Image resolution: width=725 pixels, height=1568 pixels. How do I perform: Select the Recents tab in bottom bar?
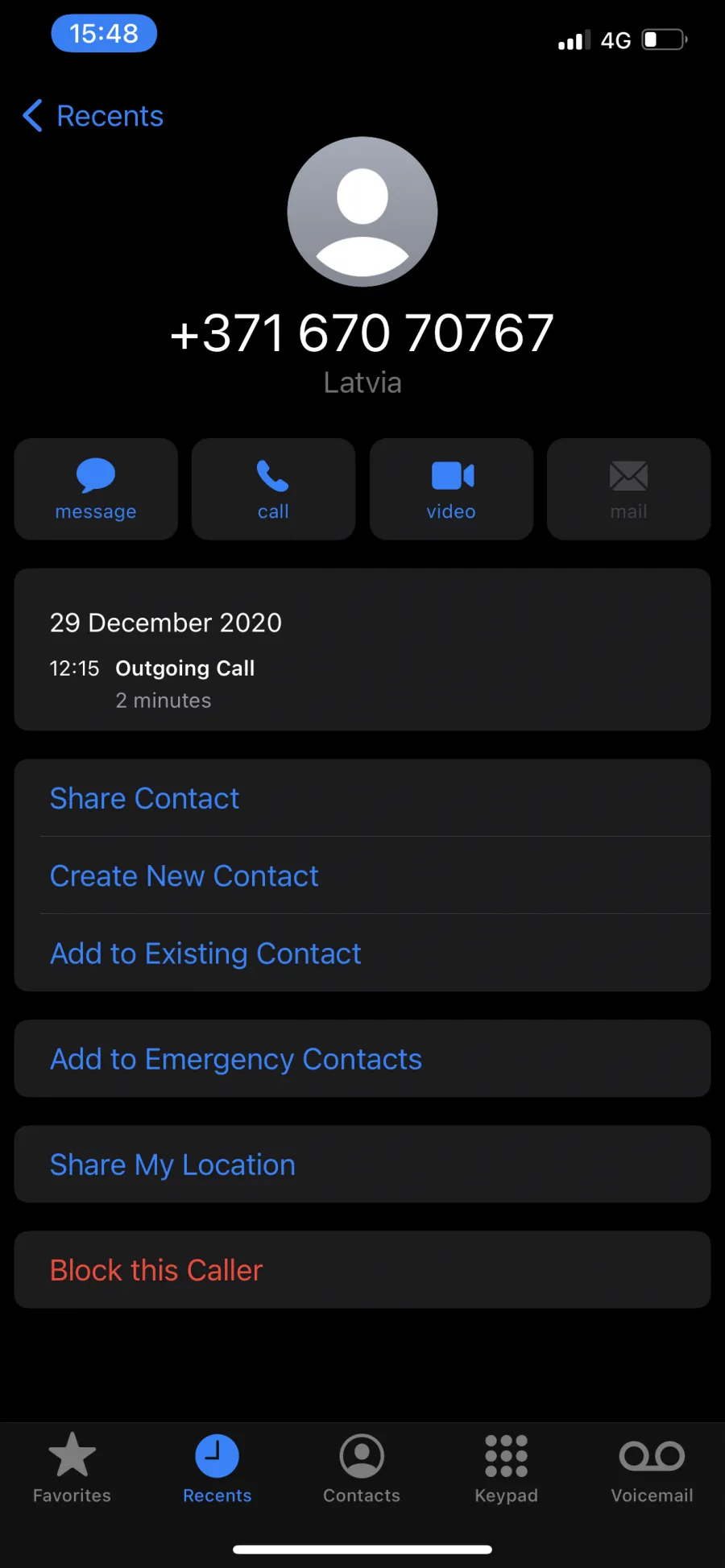coord(217,1468)
